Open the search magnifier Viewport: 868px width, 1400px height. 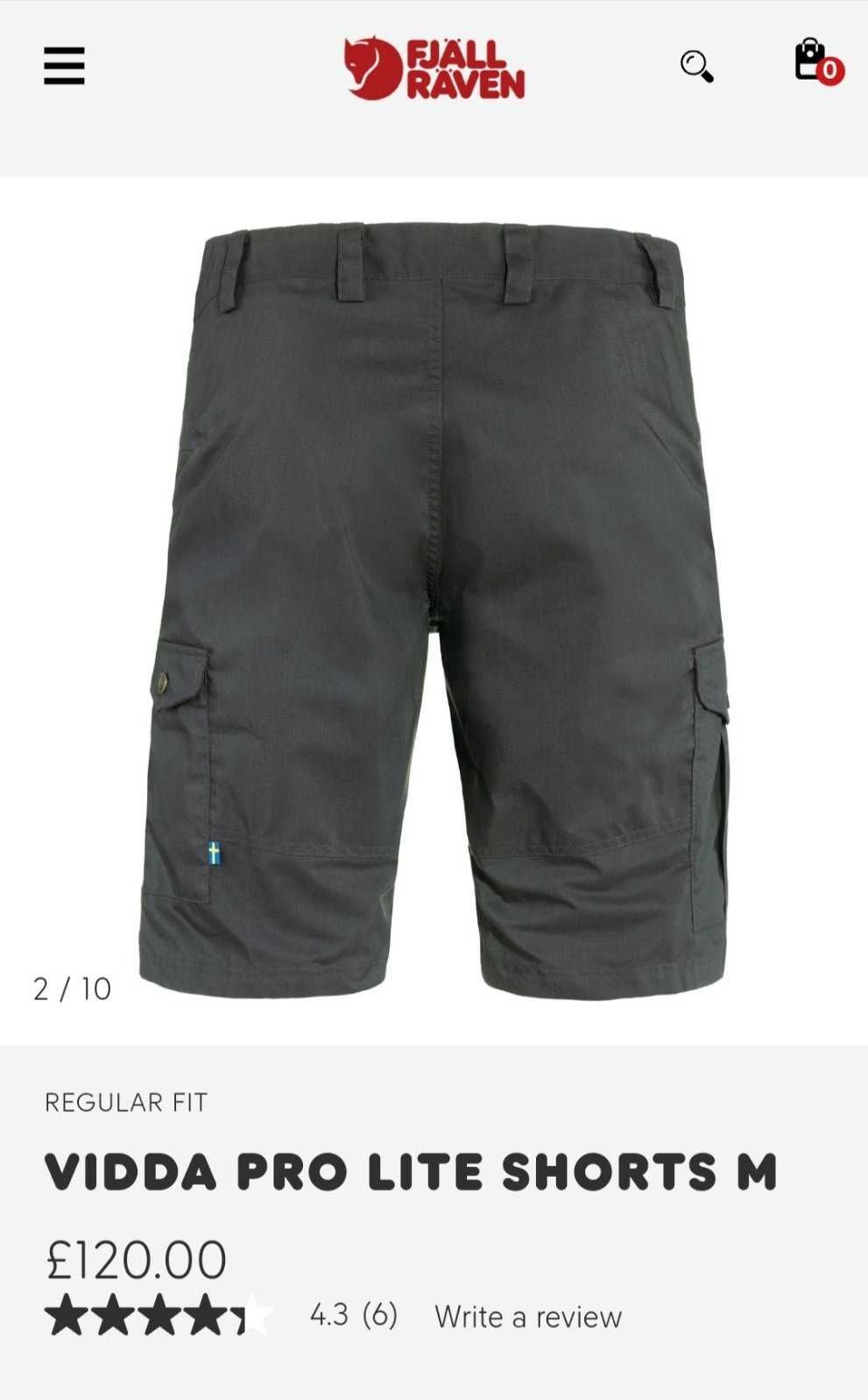pyautogui.click(x=696, y=66)
